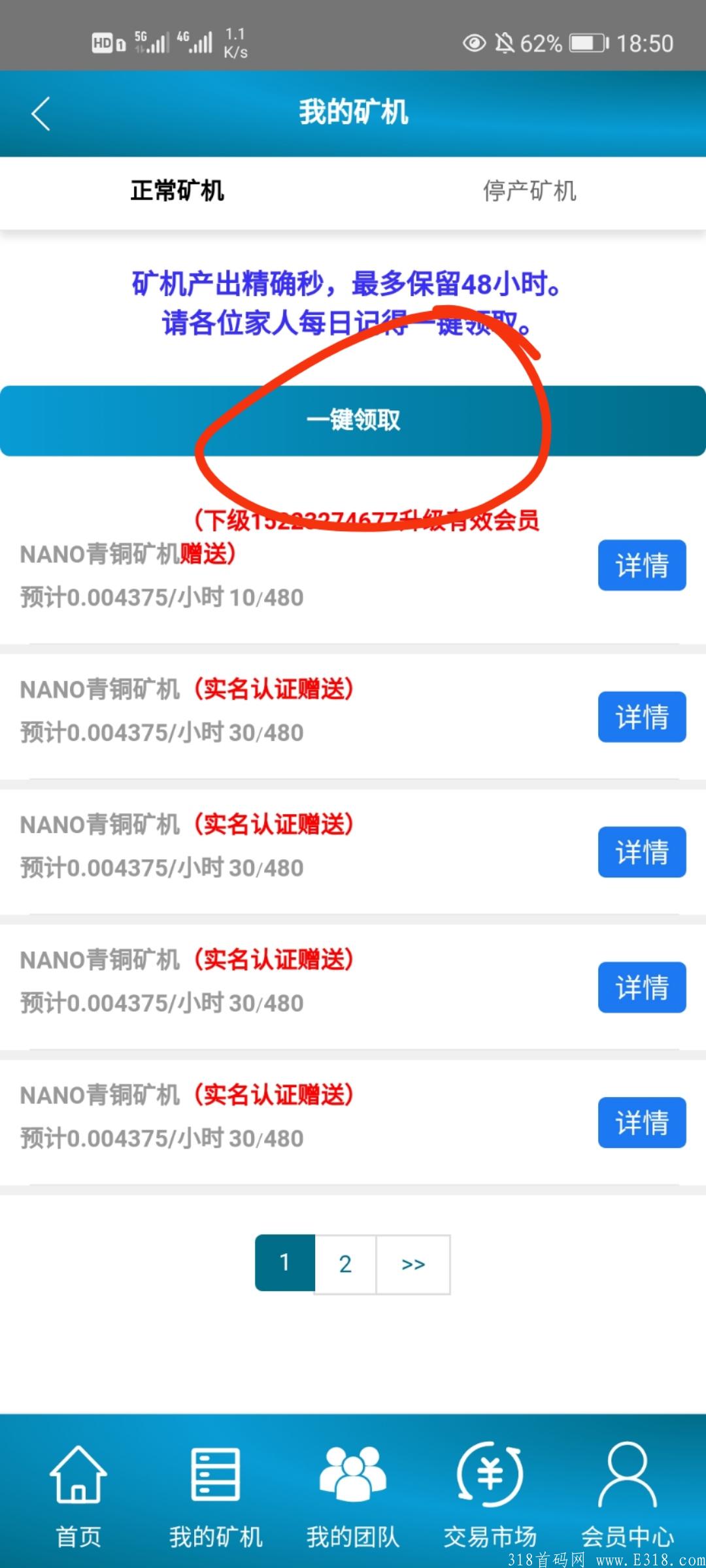Open the 会员中心 member center icon

coord(626,1496)
